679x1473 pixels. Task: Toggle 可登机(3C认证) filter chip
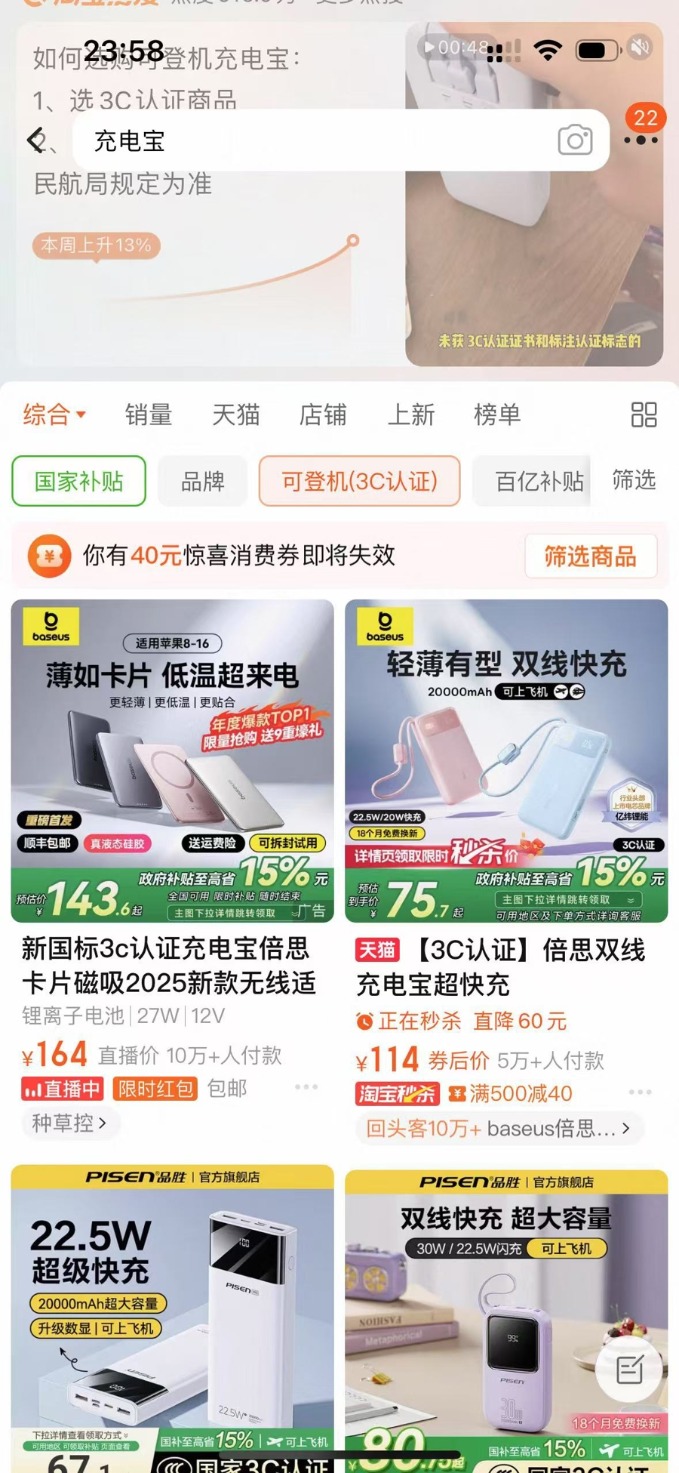click(x=359, y=481)
